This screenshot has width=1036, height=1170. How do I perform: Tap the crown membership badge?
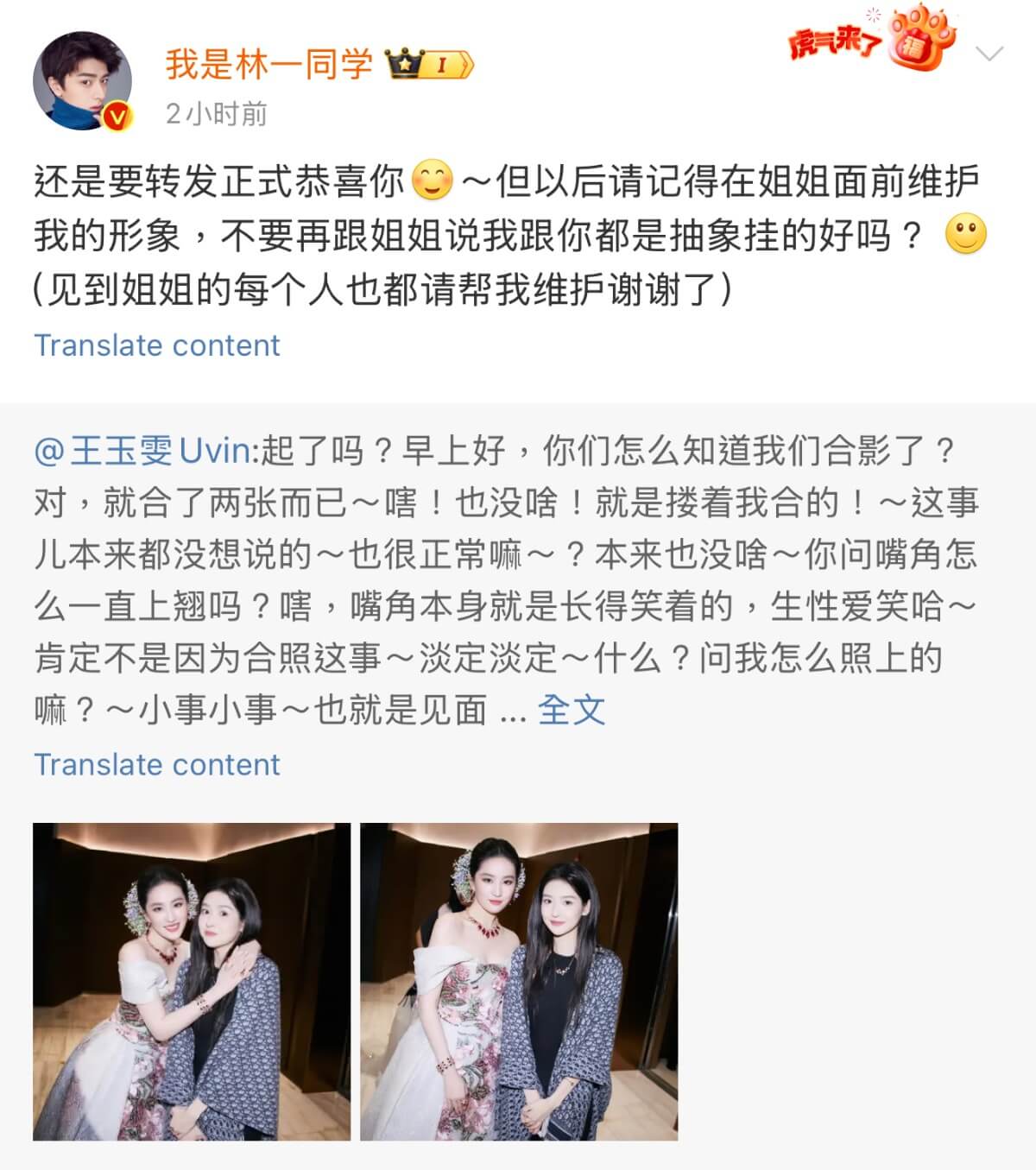pos(429,65)
